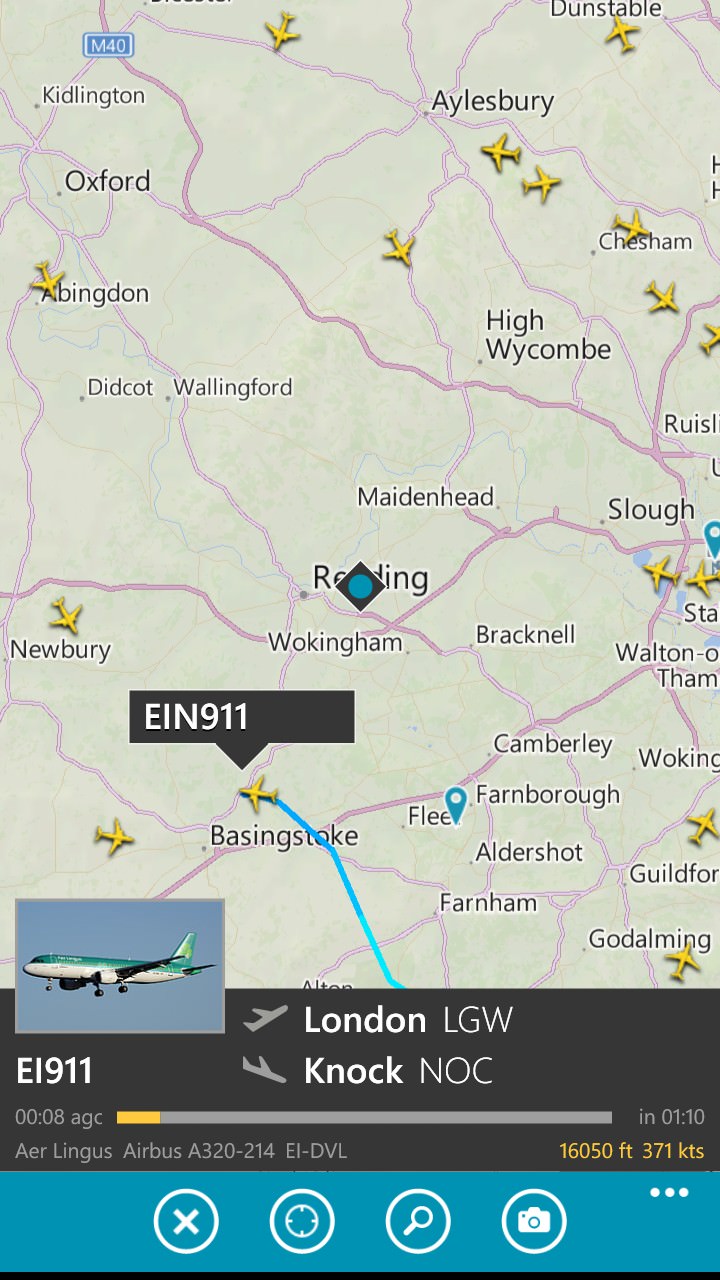View the Aer Lingus aircraft photo

120,966
